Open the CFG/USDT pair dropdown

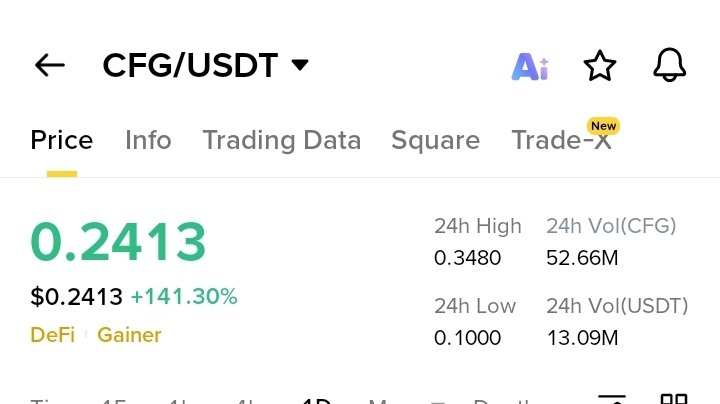[206, 65]
